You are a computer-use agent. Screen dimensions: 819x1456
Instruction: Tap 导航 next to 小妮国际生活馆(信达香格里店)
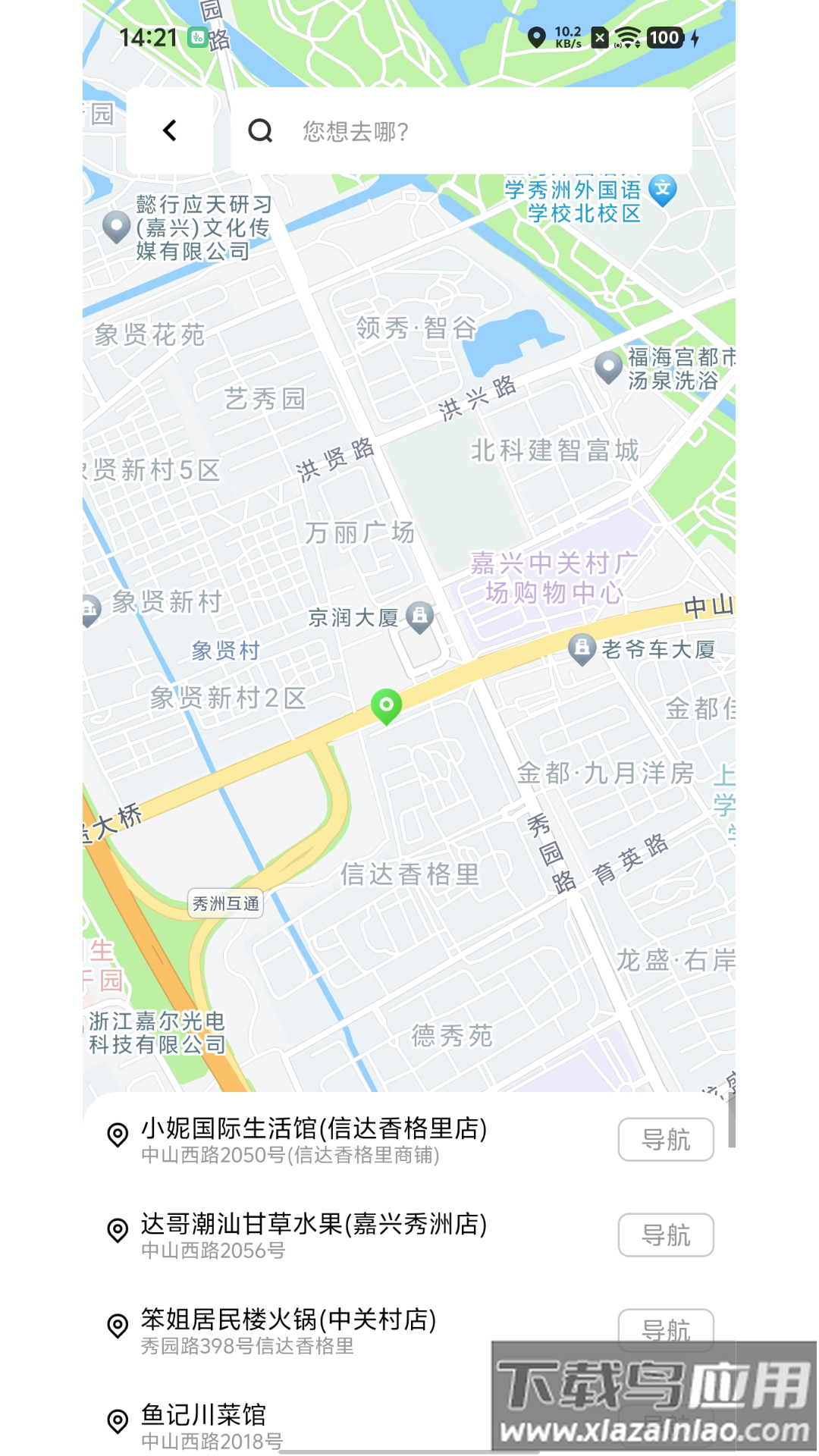point(666,1139)
